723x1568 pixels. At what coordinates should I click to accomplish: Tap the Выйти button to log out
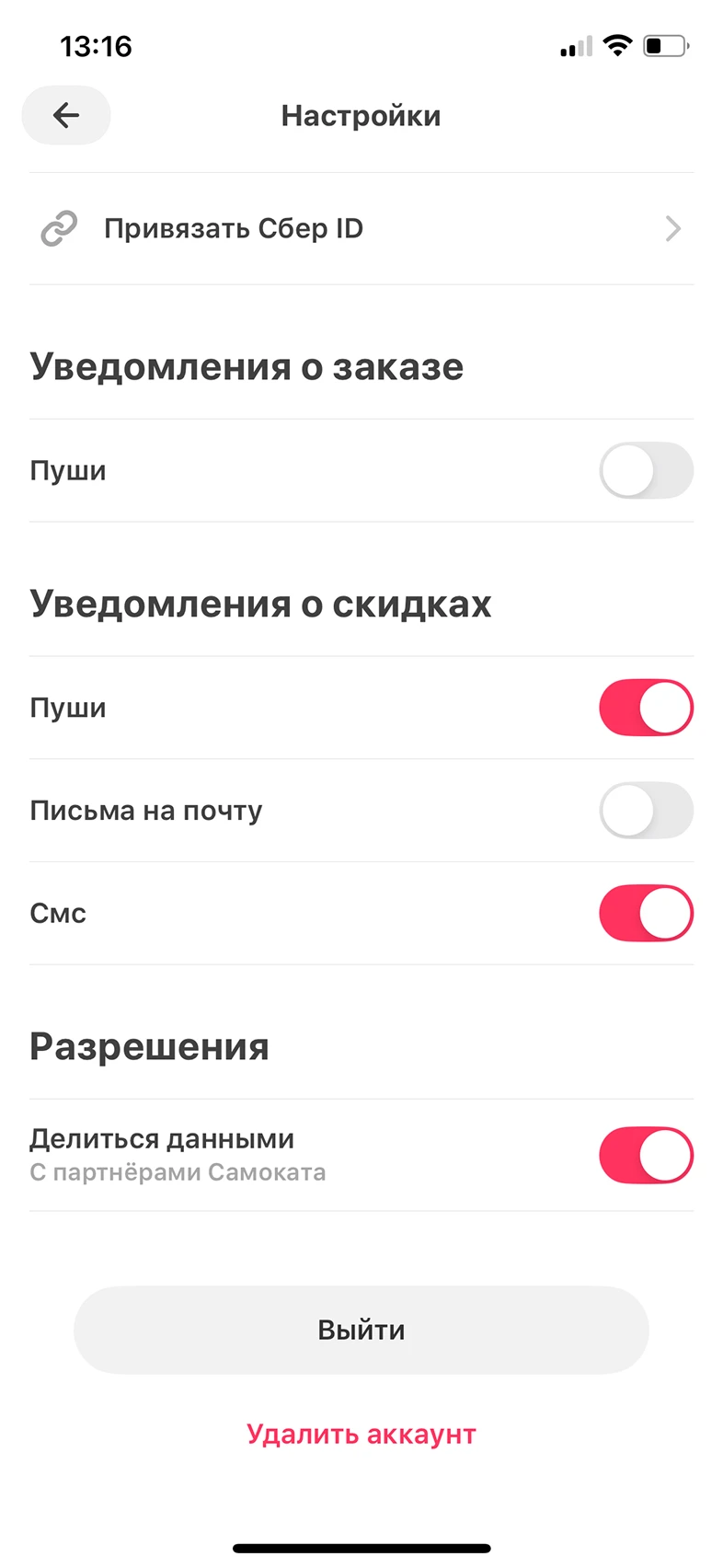point(361,1330)
